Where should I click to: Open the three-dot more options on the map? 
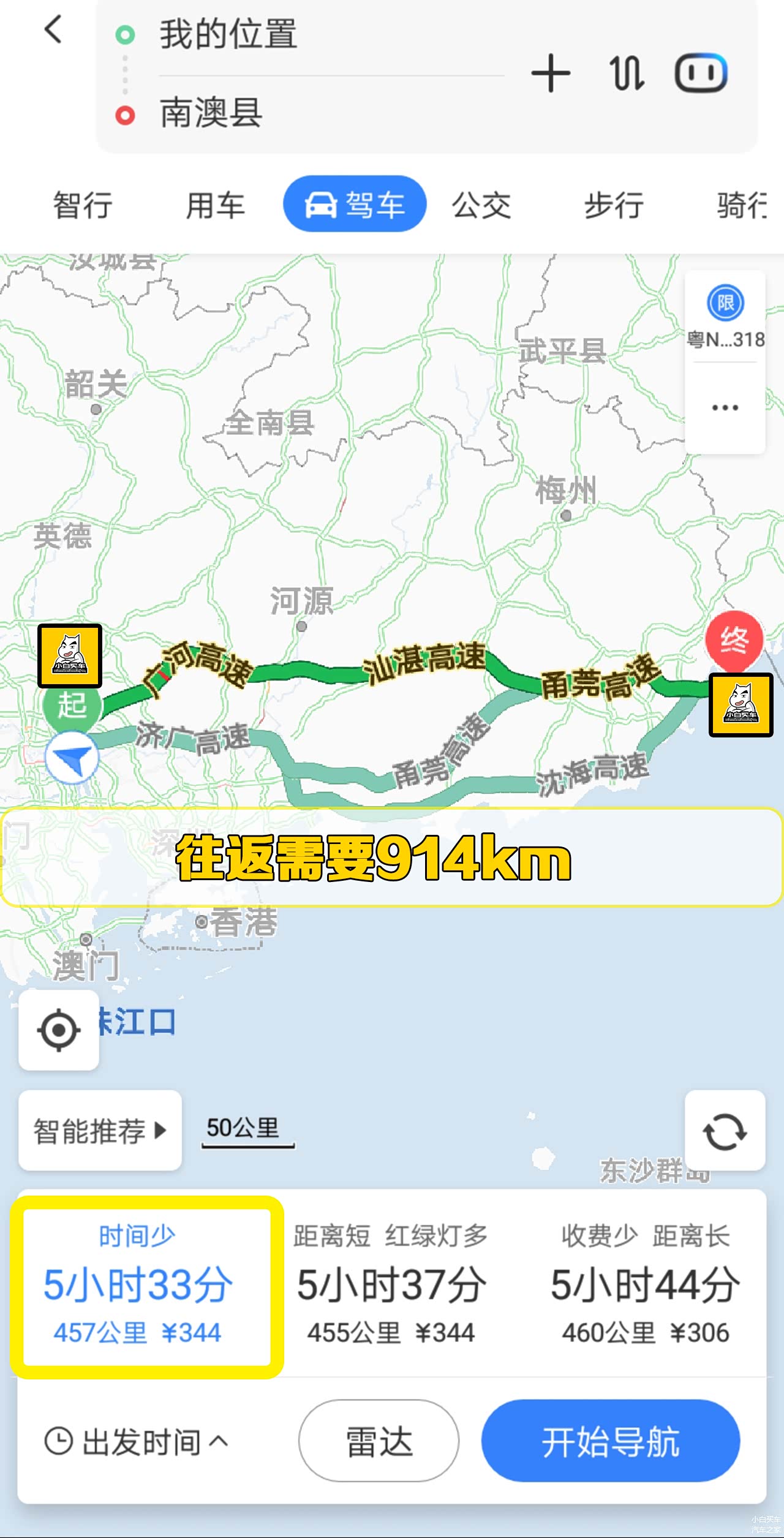725,408
